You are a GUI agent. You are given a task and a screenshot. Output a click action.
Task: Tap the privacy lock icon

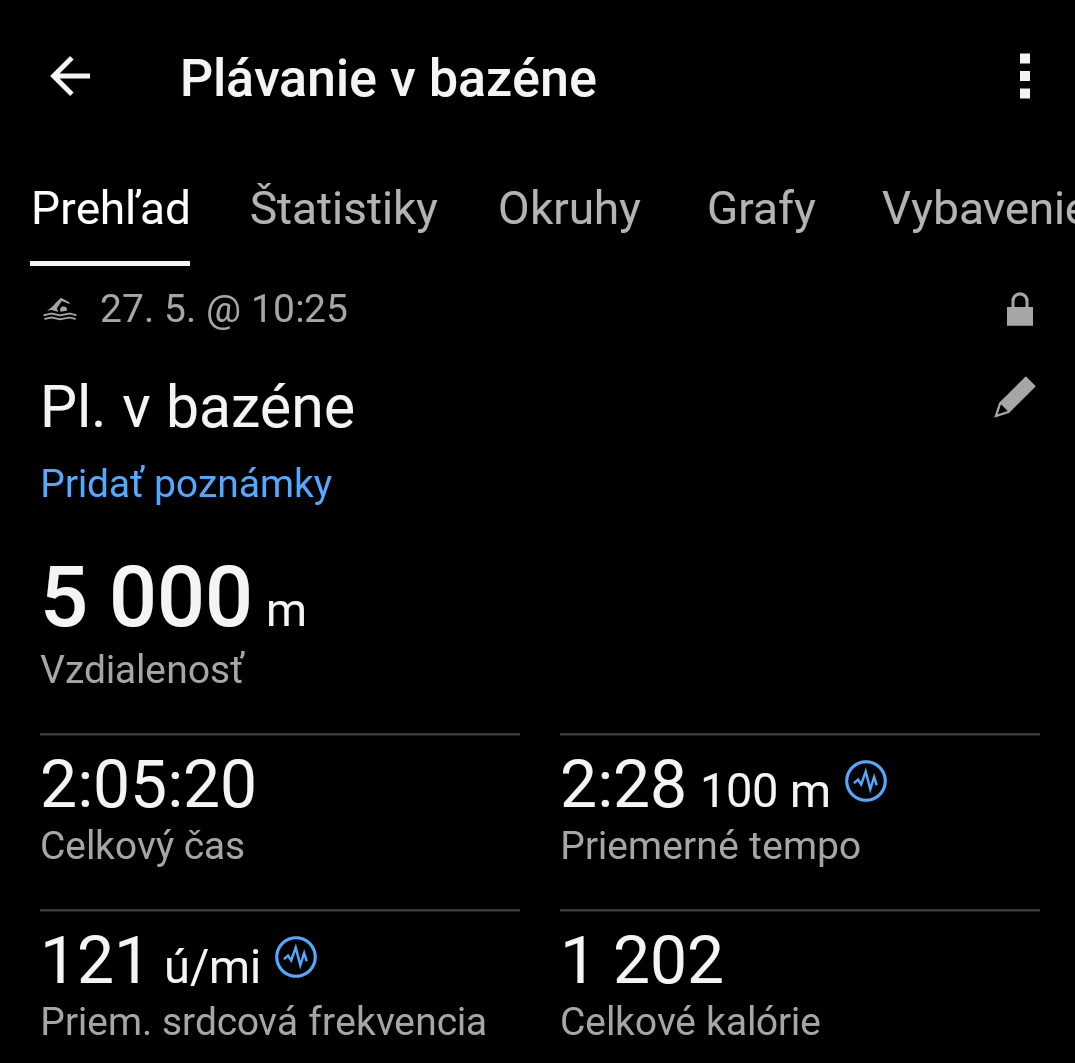point(1019,310)
